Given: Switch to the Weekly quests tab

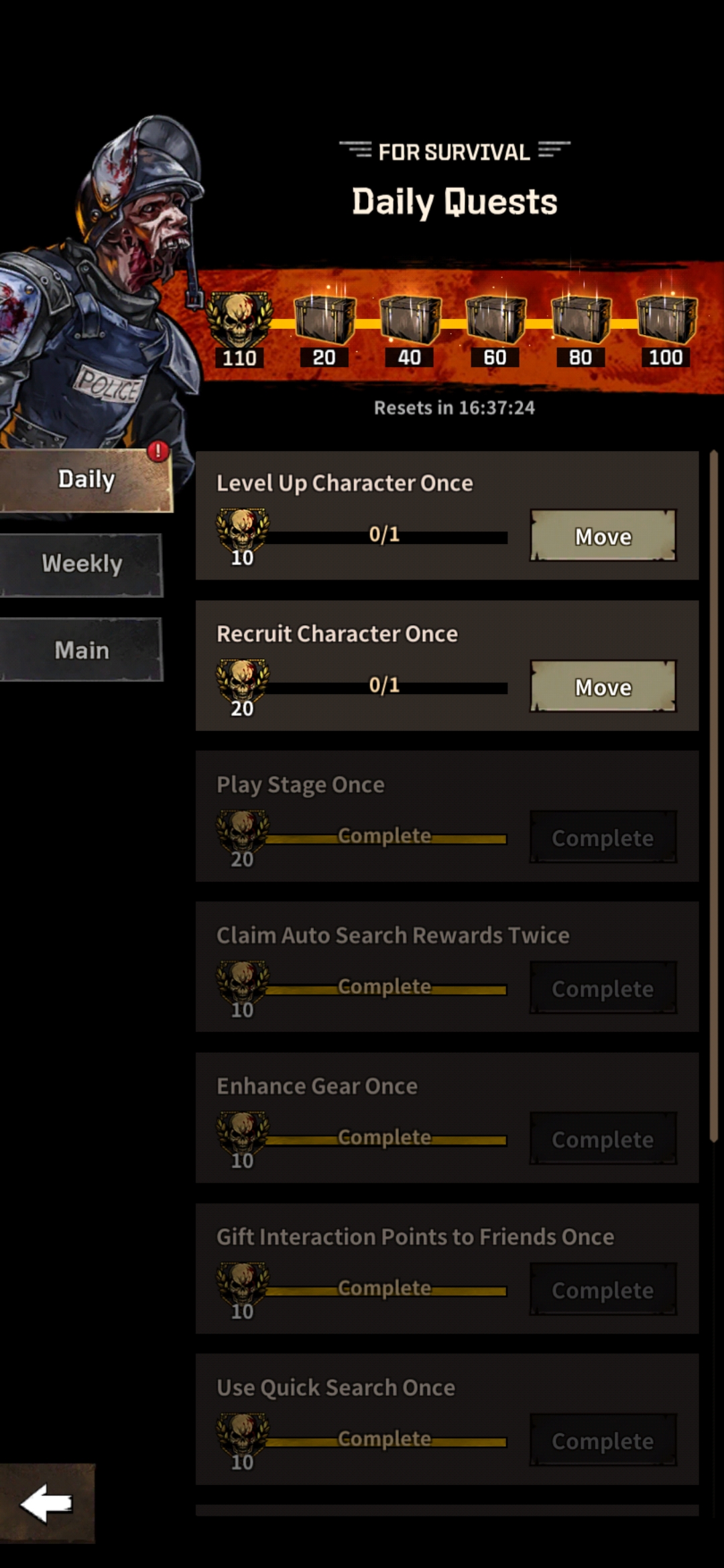Looking at the screenshot, I should (82, 564).
